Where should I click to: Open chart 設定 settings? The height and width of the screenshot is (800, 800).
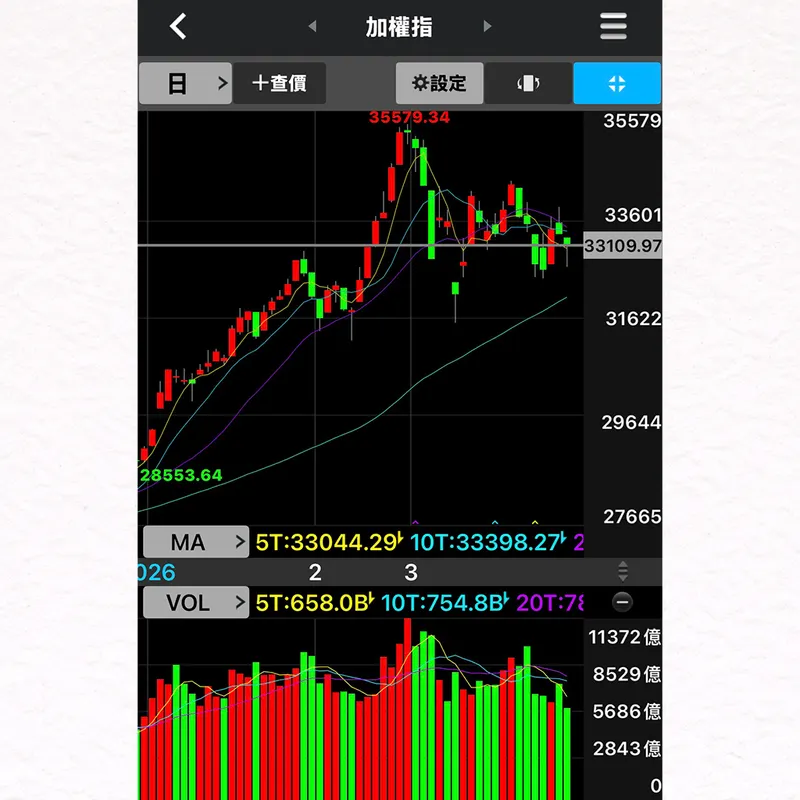click(439, 83)
